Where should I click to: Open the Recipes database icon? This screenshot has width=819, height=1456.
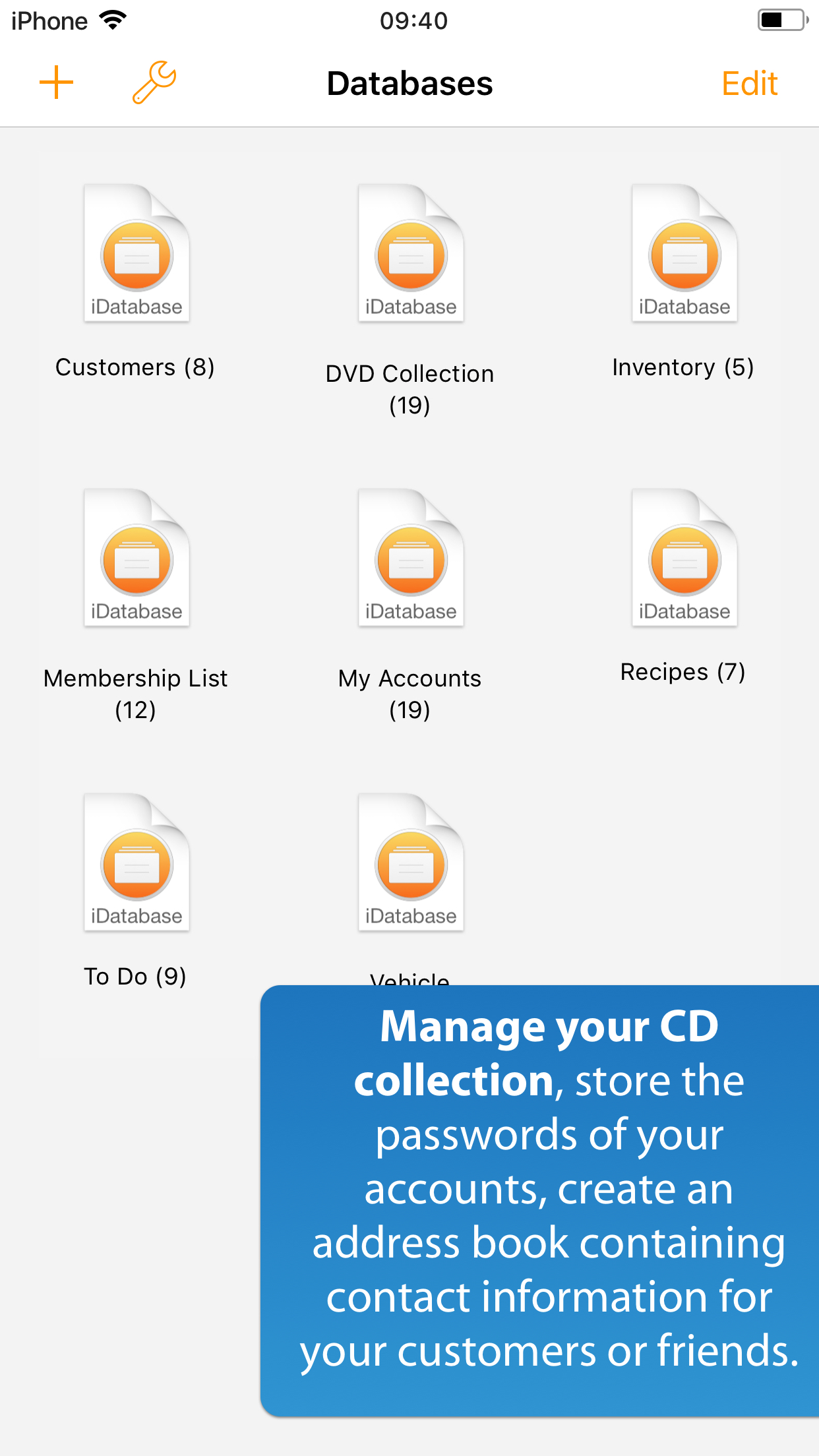(684, 559)
